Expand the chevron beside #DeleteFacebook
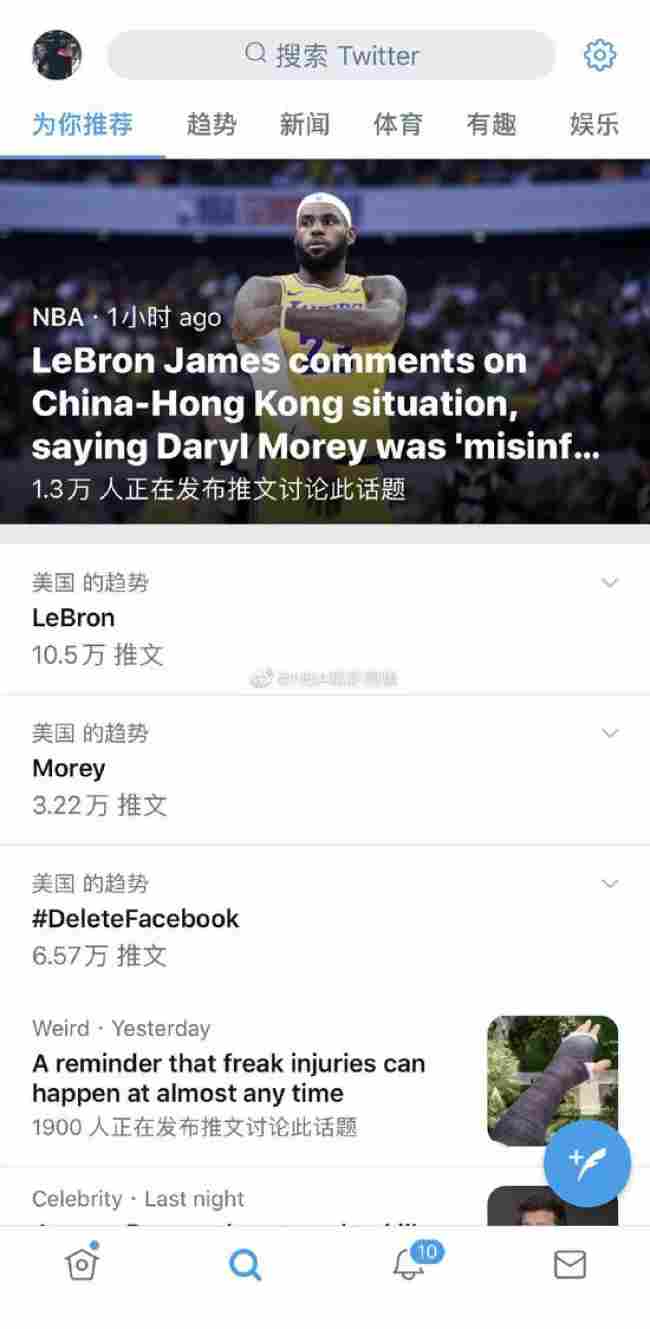This screenshot has width=650, height=1329. (610, 884)
